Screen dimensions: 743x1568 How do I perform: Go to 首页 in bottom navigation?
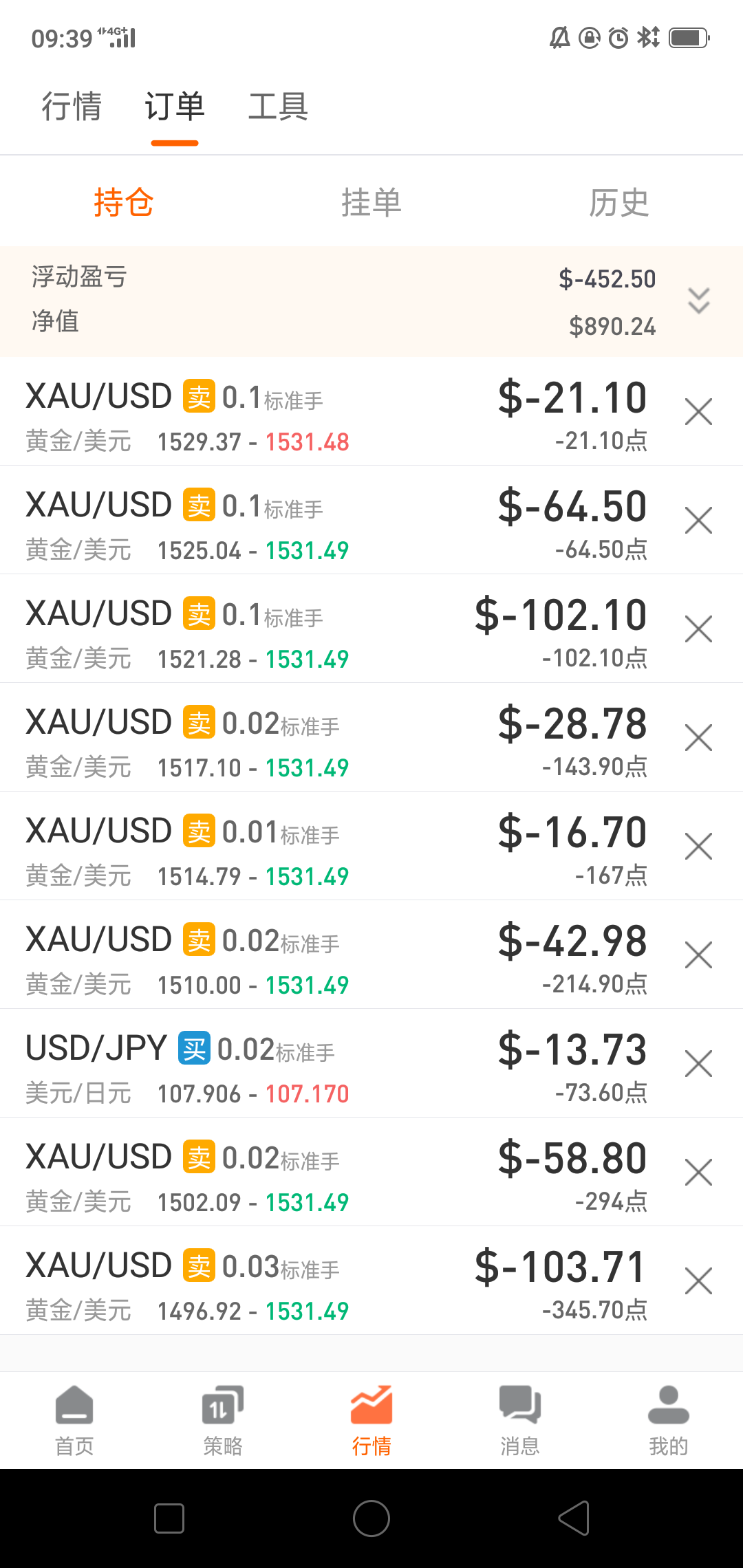pos(74,1421)
